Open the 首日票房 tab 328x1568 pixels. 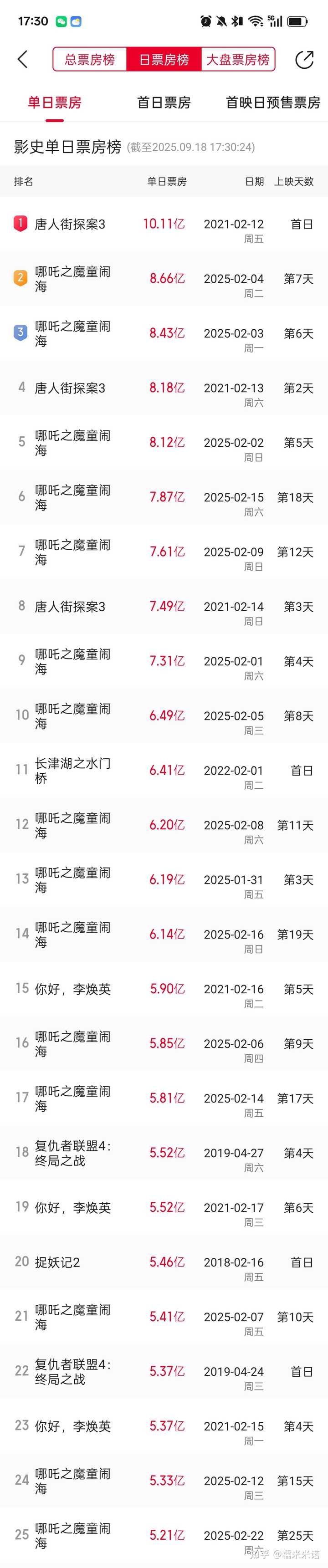click(164, 103)
